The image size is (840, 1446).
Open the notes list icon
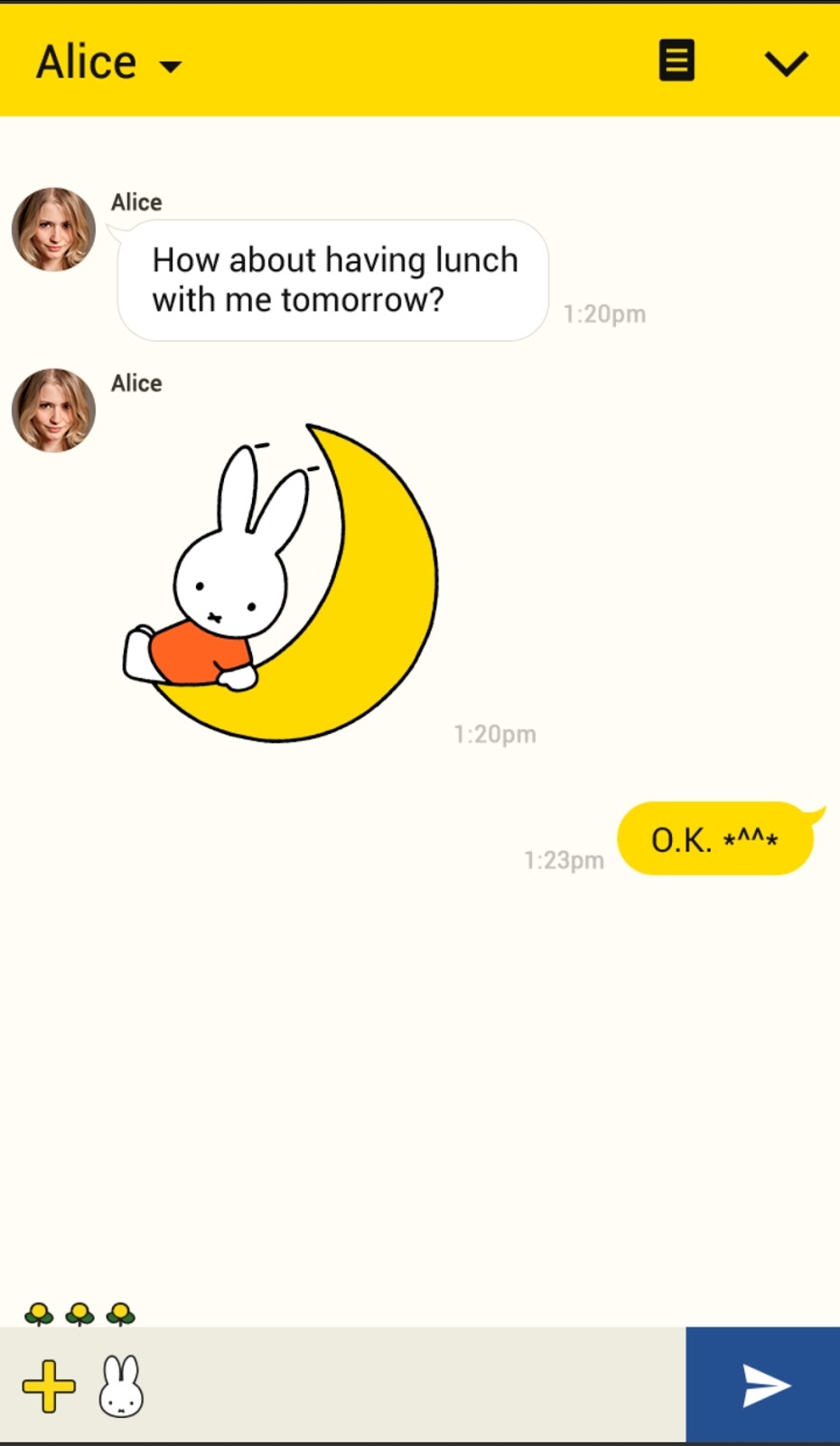click(677, 61)
